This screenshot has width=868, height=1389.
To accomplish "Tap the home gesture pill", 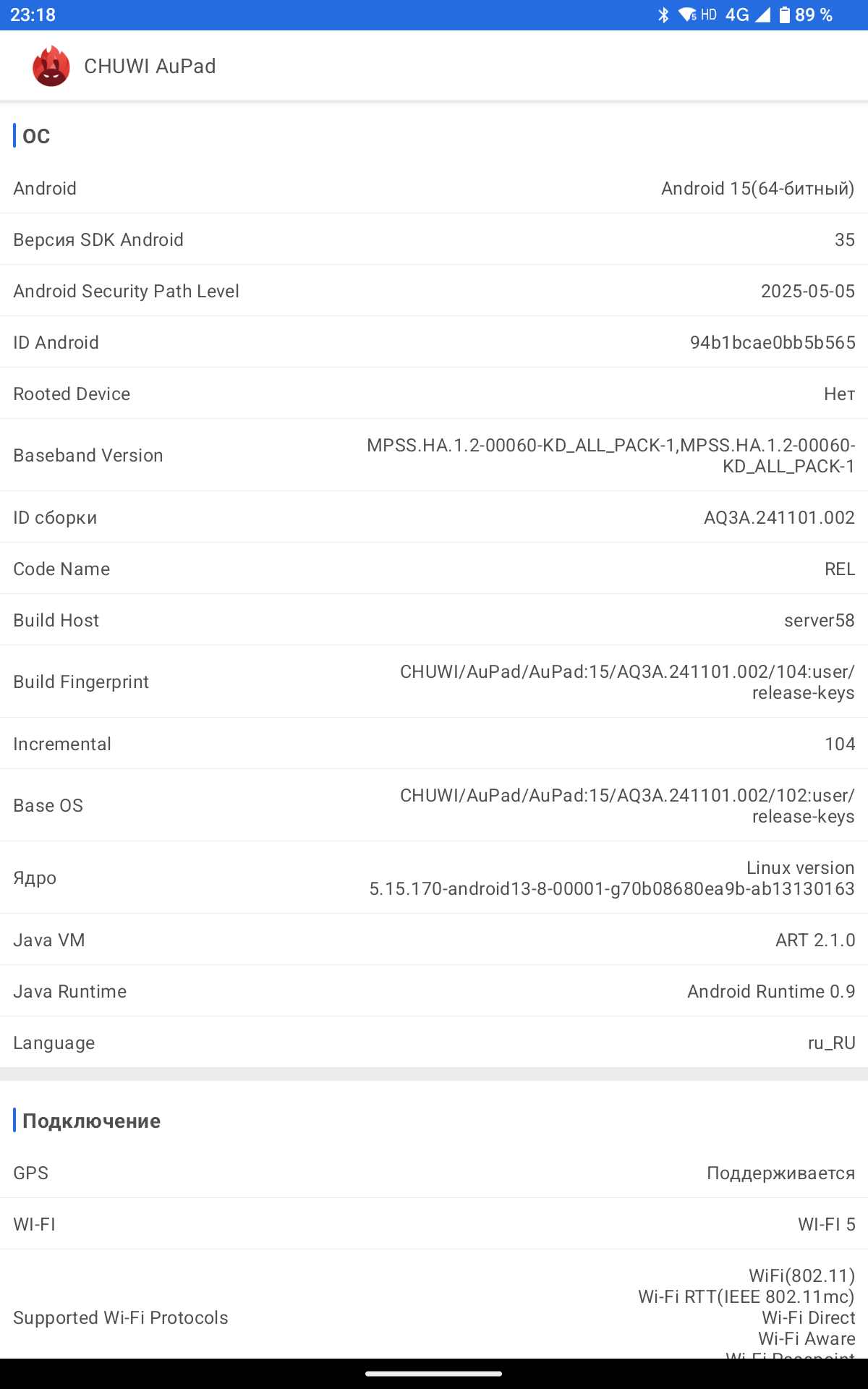I will point(434,1373).
